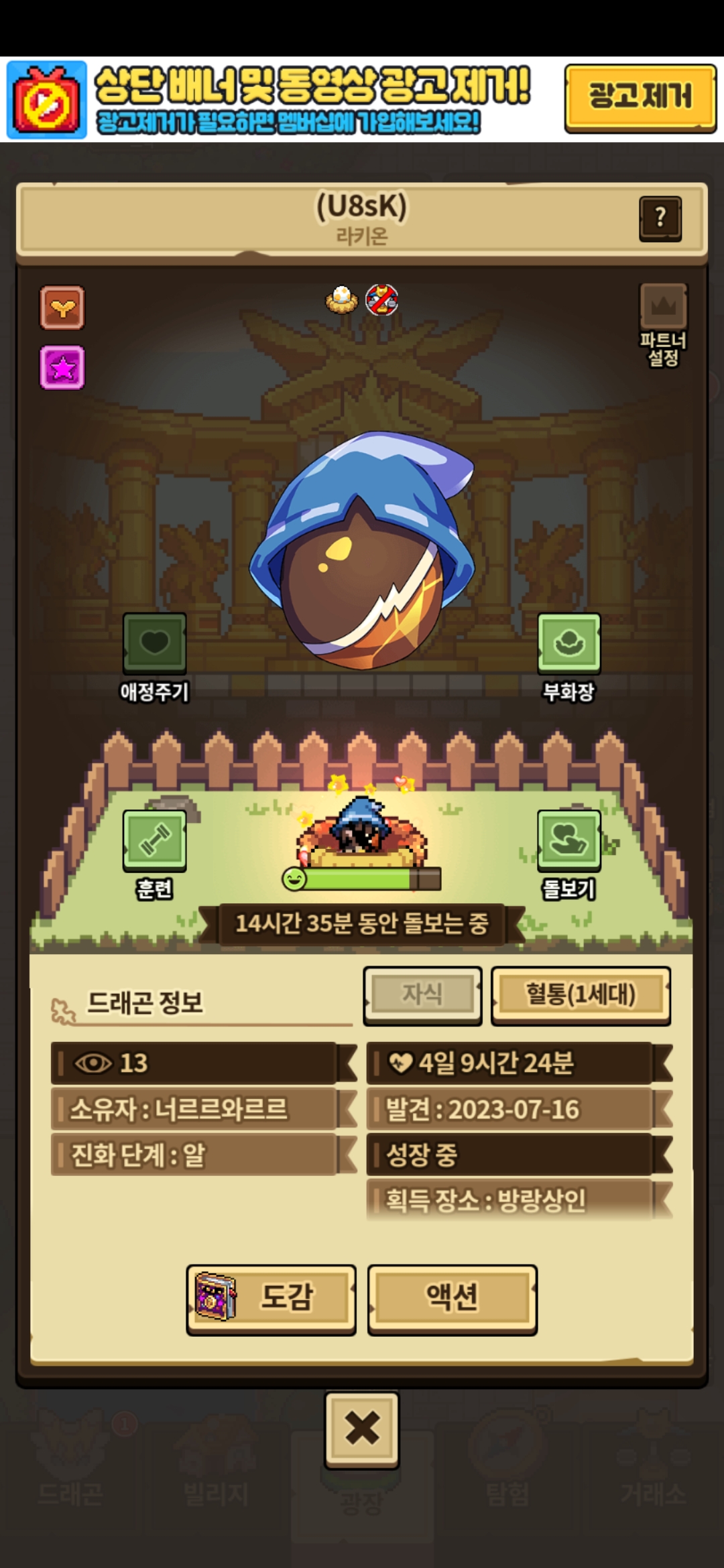Switch to the 자식 tab

(x=422, y=994)
